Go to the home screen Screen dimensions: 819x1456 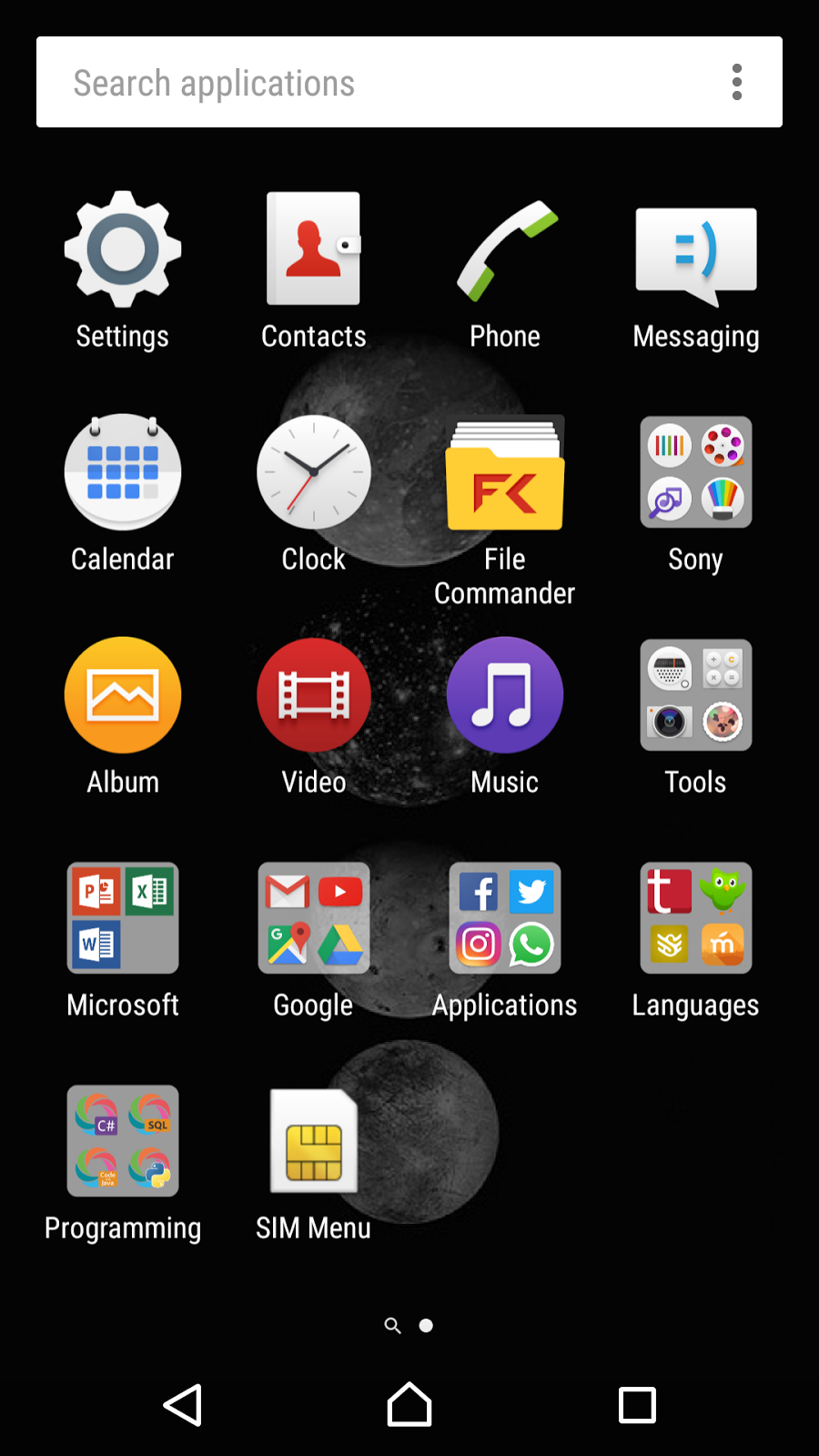409,1405
